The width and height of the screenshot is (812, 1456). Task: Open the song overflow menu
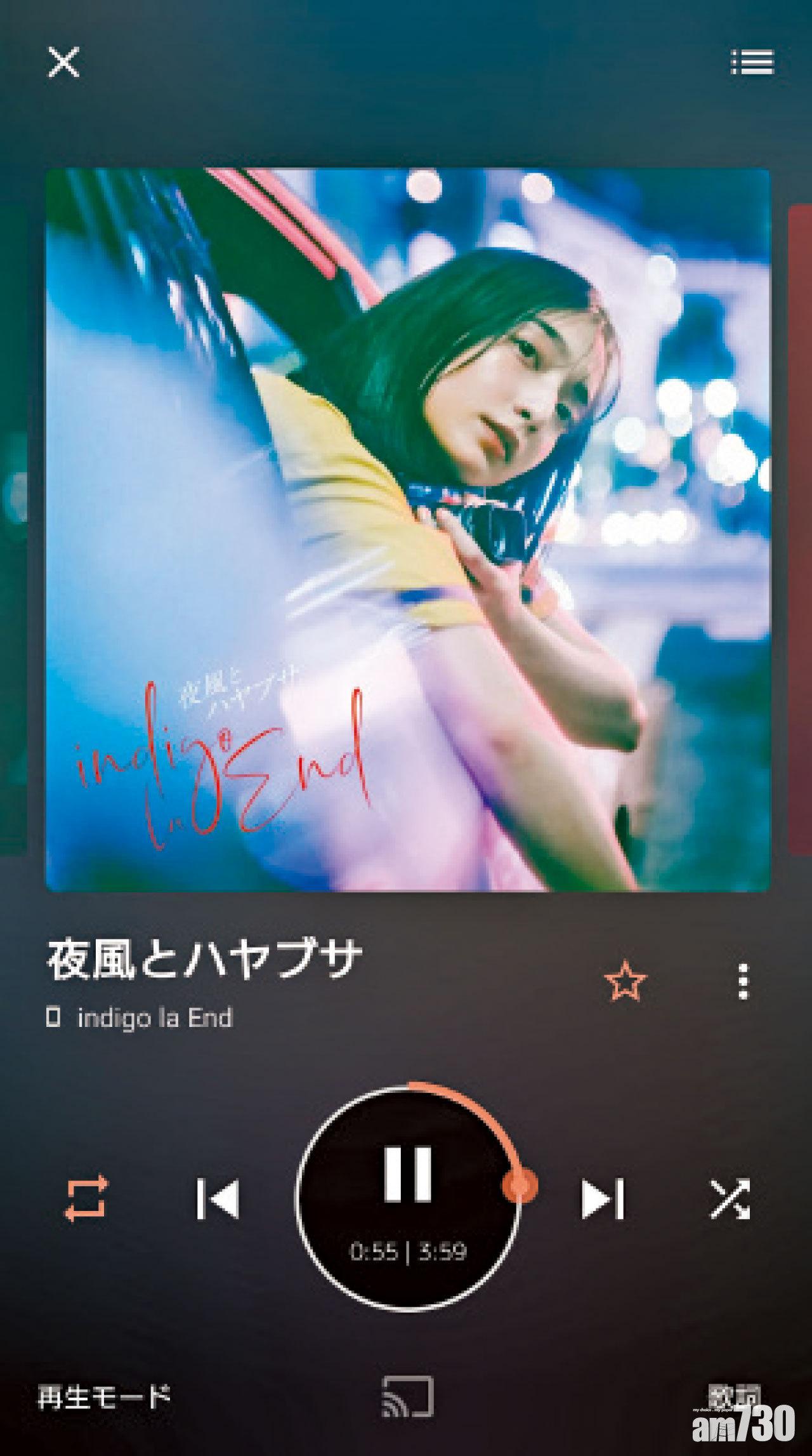[x=743, y=982]
